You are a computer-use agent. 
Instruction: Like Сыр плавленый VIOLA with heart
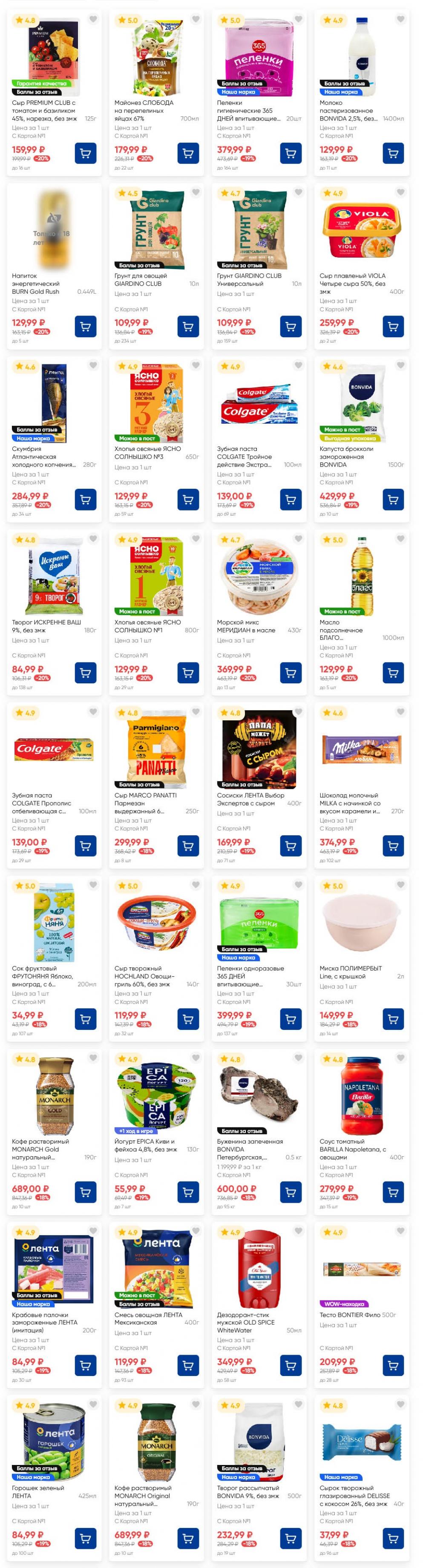(x=400, y=192)
